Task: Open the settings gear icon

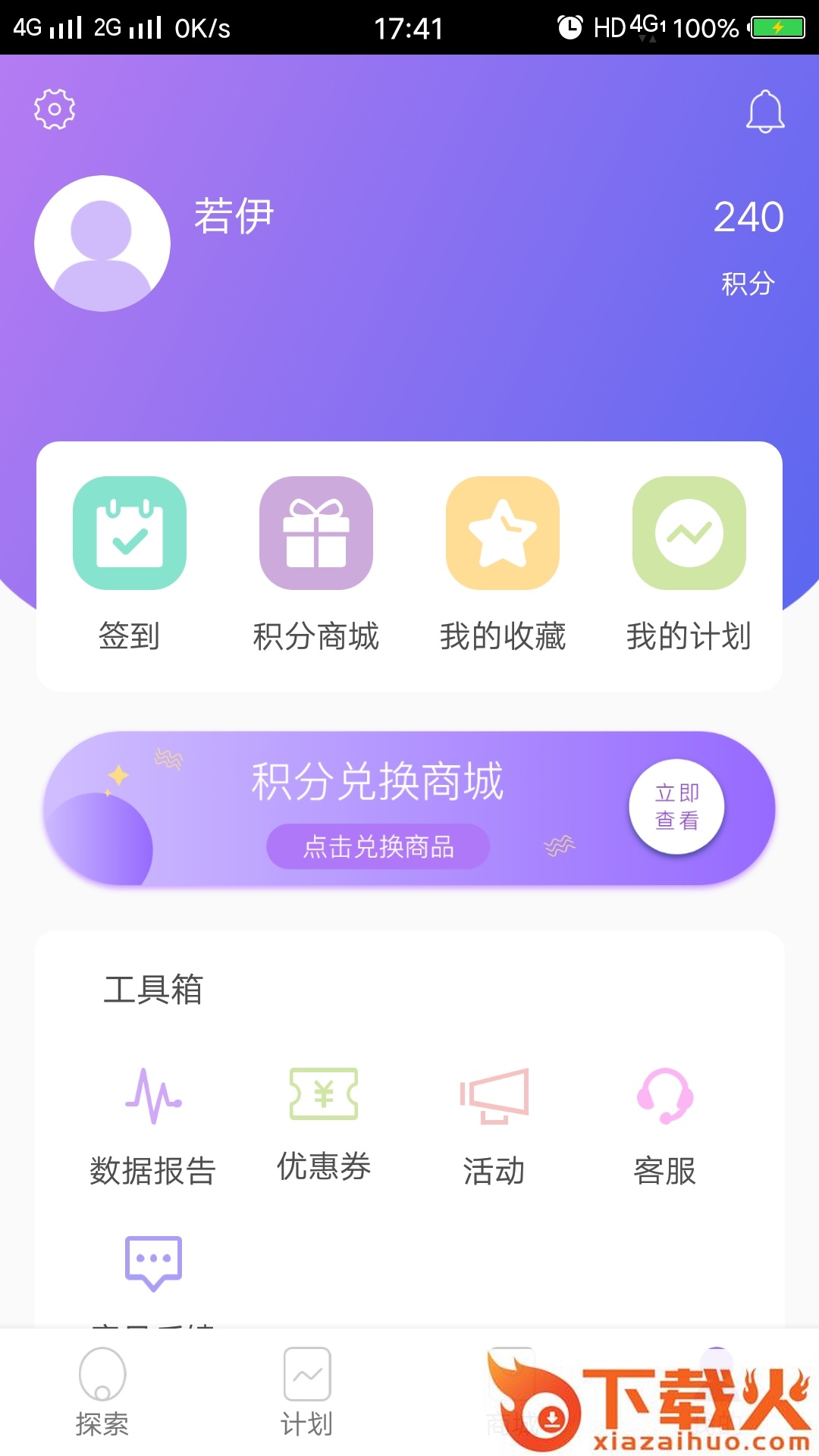Action: (55, 110)
